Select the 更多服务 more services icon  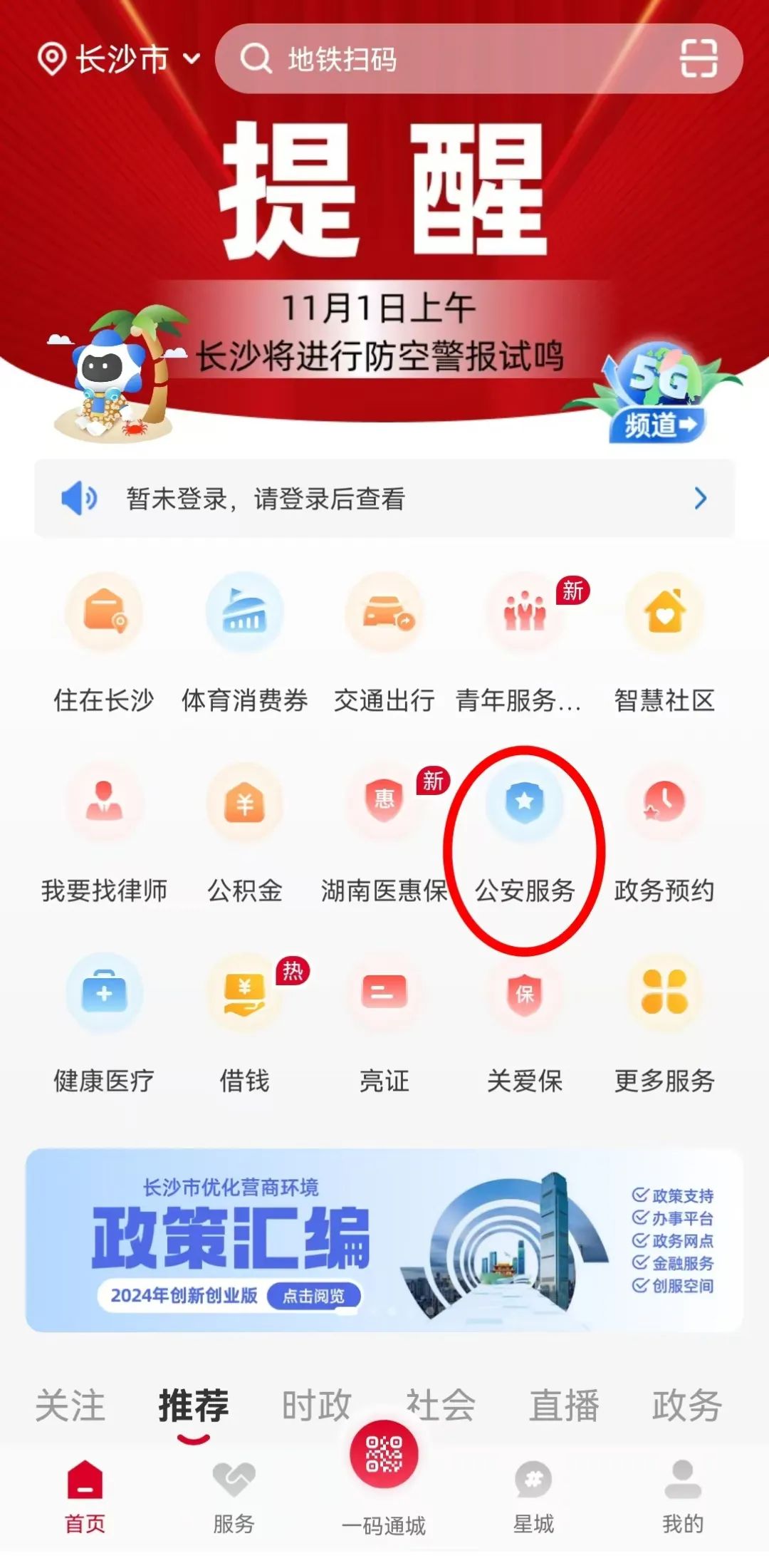click(x=664, y=995)
